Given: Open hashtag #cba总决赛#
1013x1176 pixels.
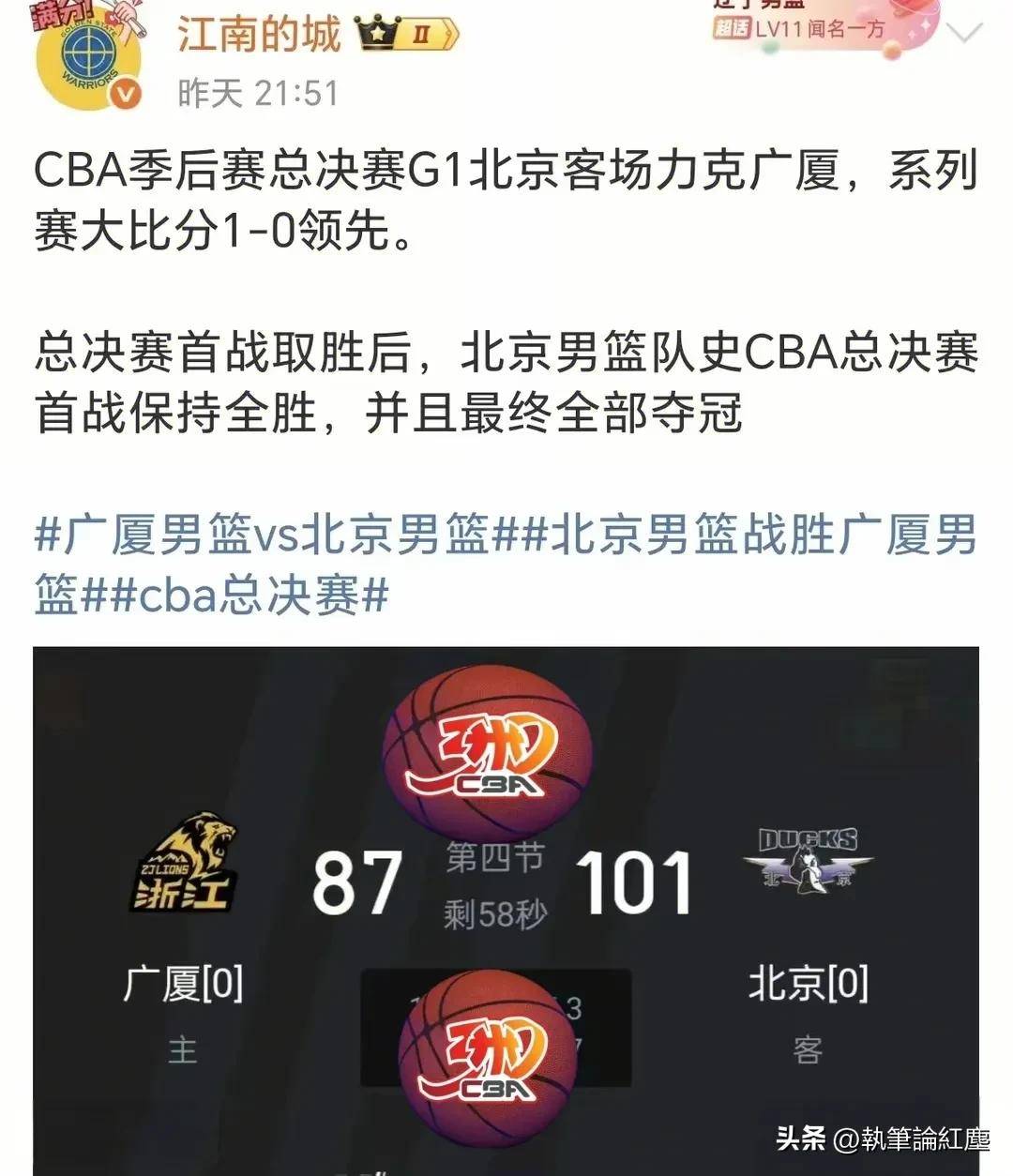Looking at the screenshot, I should (x=249, y=595).
